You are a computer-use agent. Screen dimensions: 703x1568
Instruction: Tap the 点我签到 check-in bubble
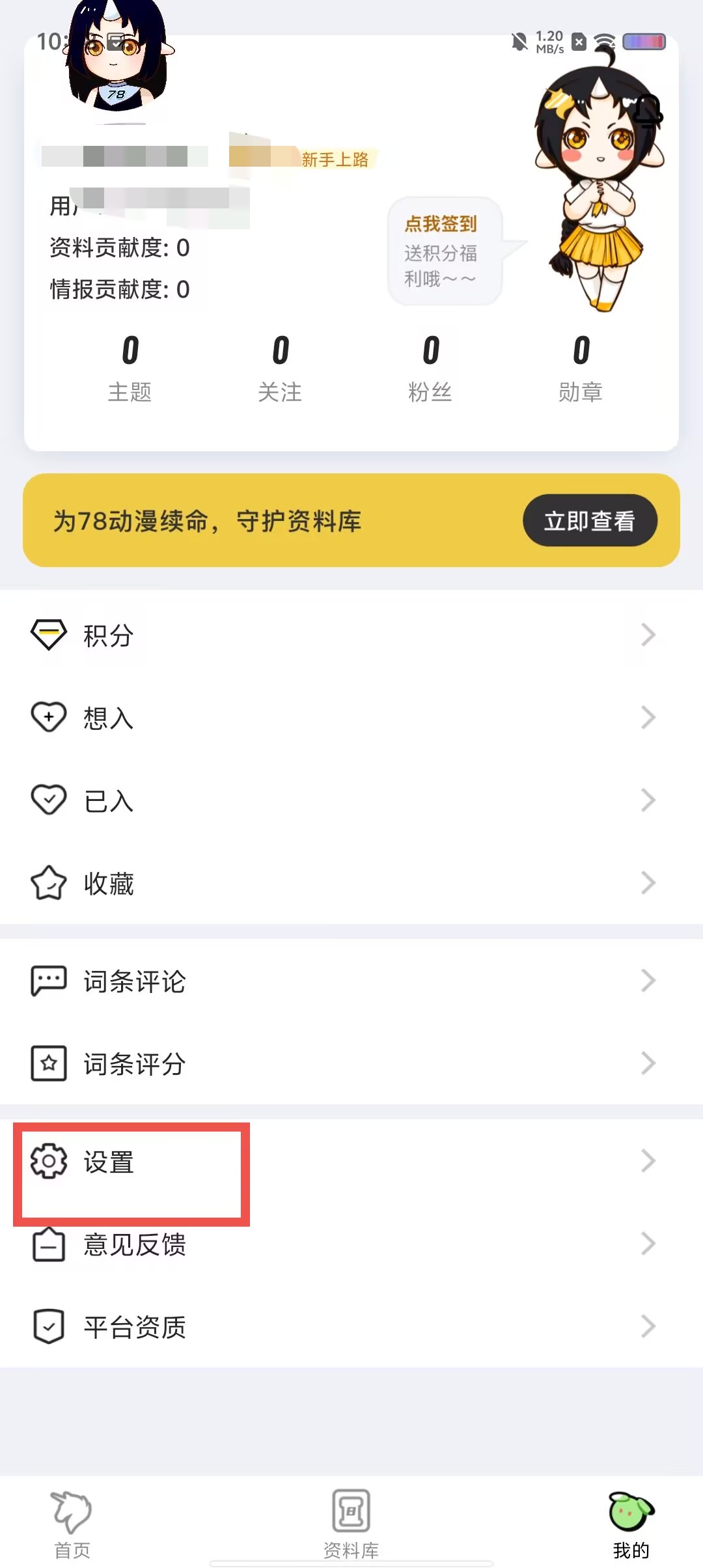coord(445,251)
